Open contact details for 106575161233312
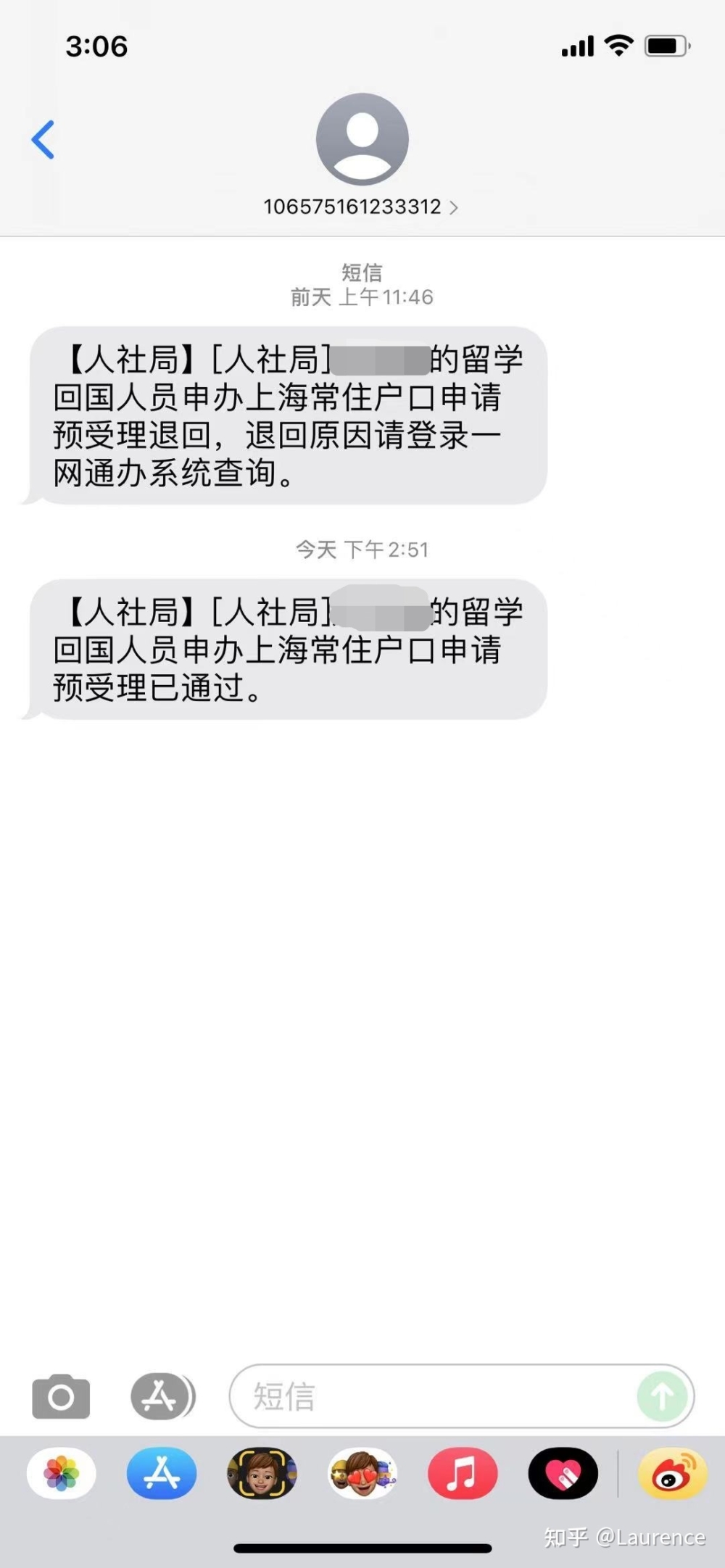The image size is (725, 1568). 361,207
